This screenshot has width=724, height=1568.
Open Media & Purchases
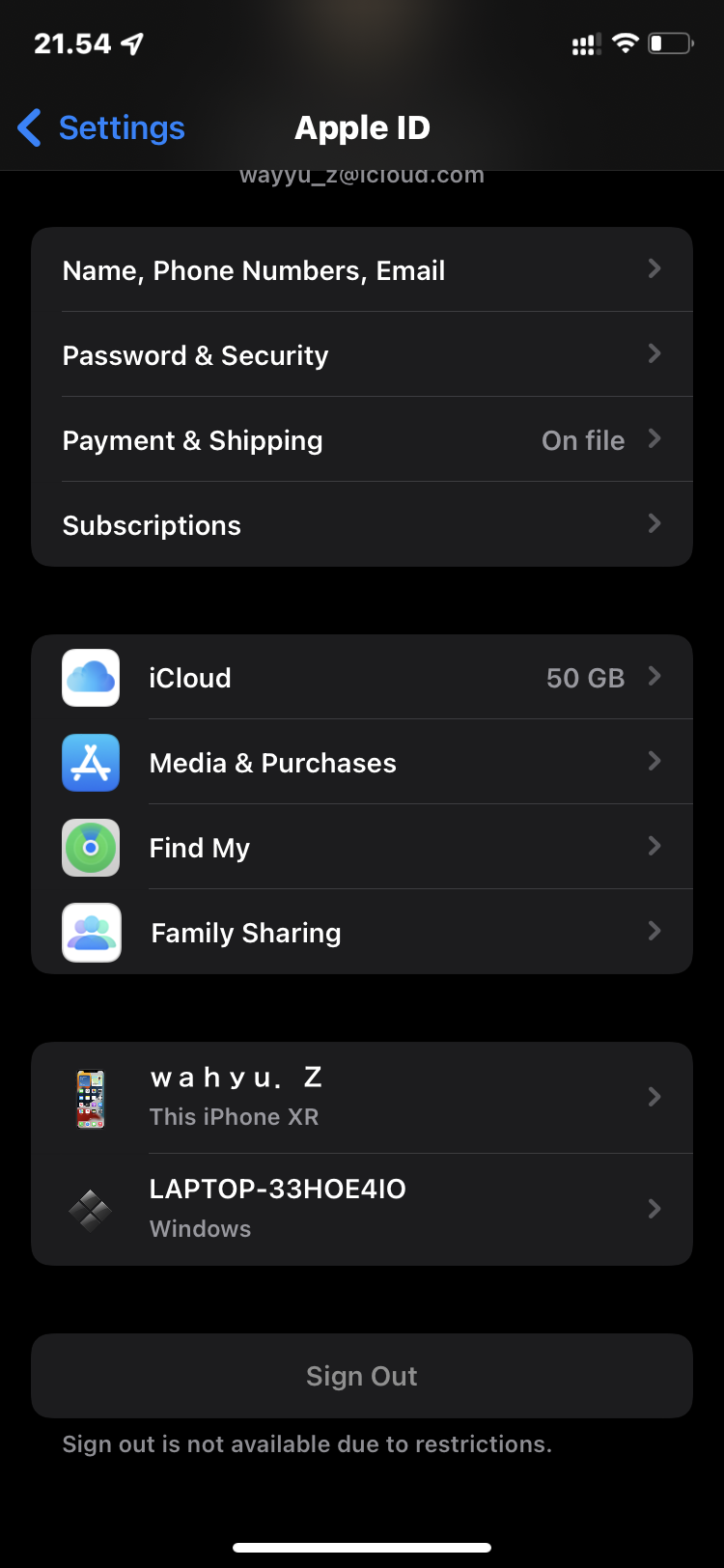tap(361, 763)
